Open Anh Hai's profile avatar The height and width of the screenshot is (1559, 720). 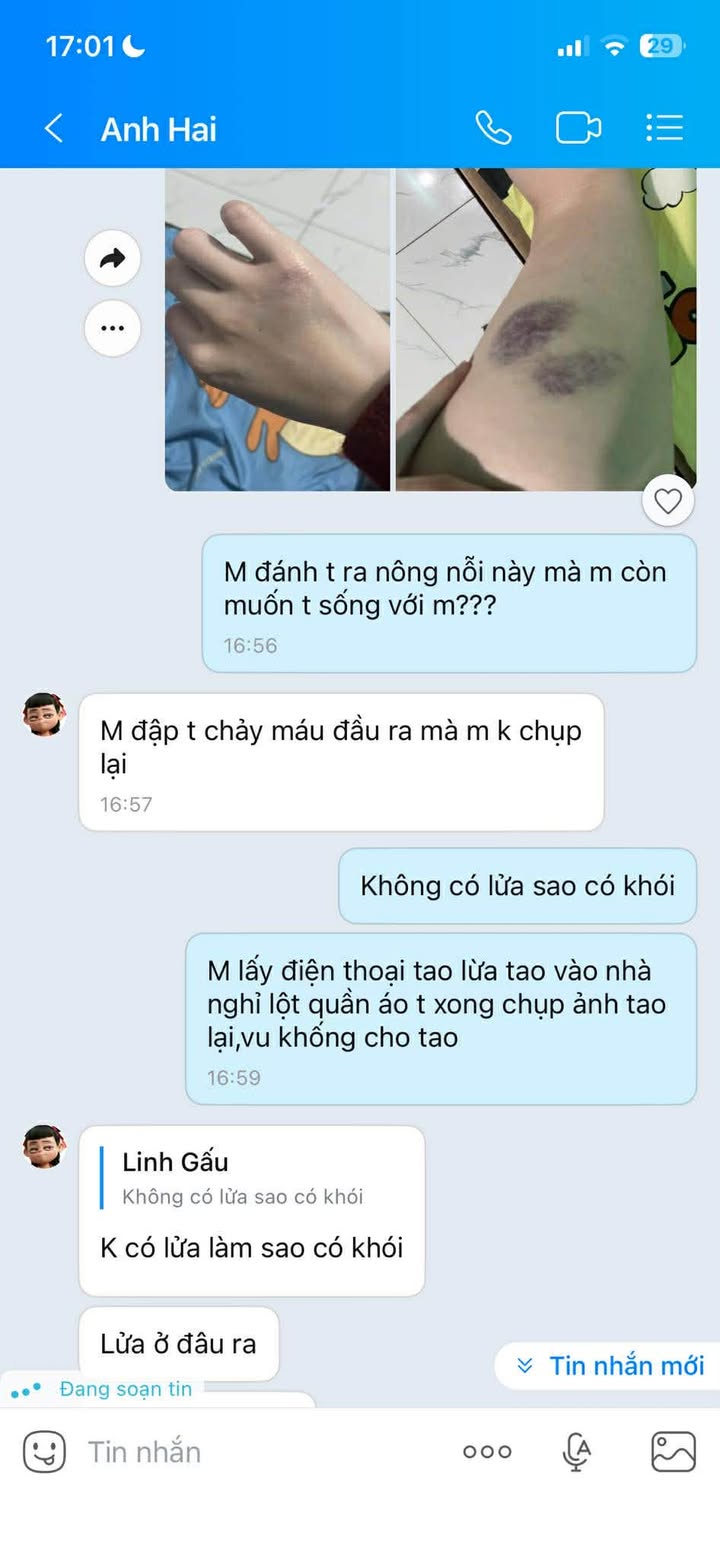pyautogui.click(x=44, y=714)
